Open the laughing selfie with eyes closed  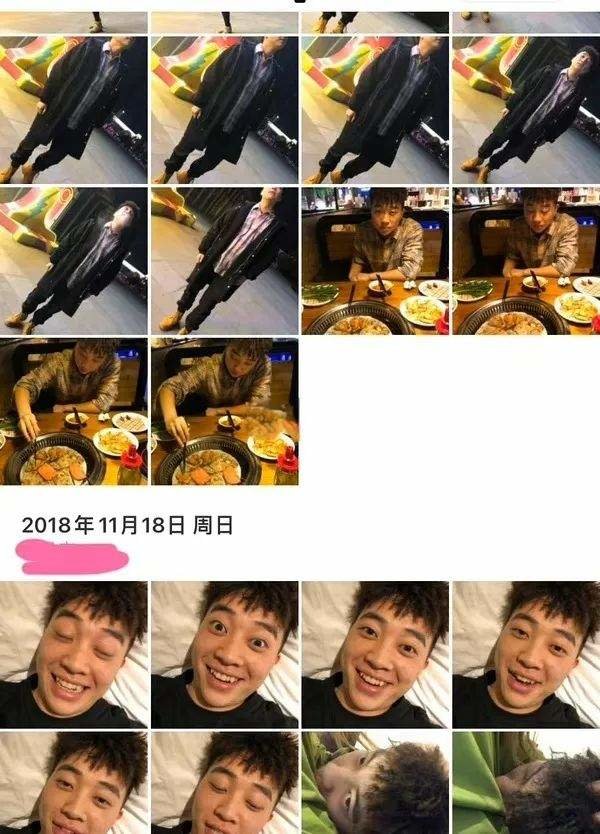pos(74,654)
